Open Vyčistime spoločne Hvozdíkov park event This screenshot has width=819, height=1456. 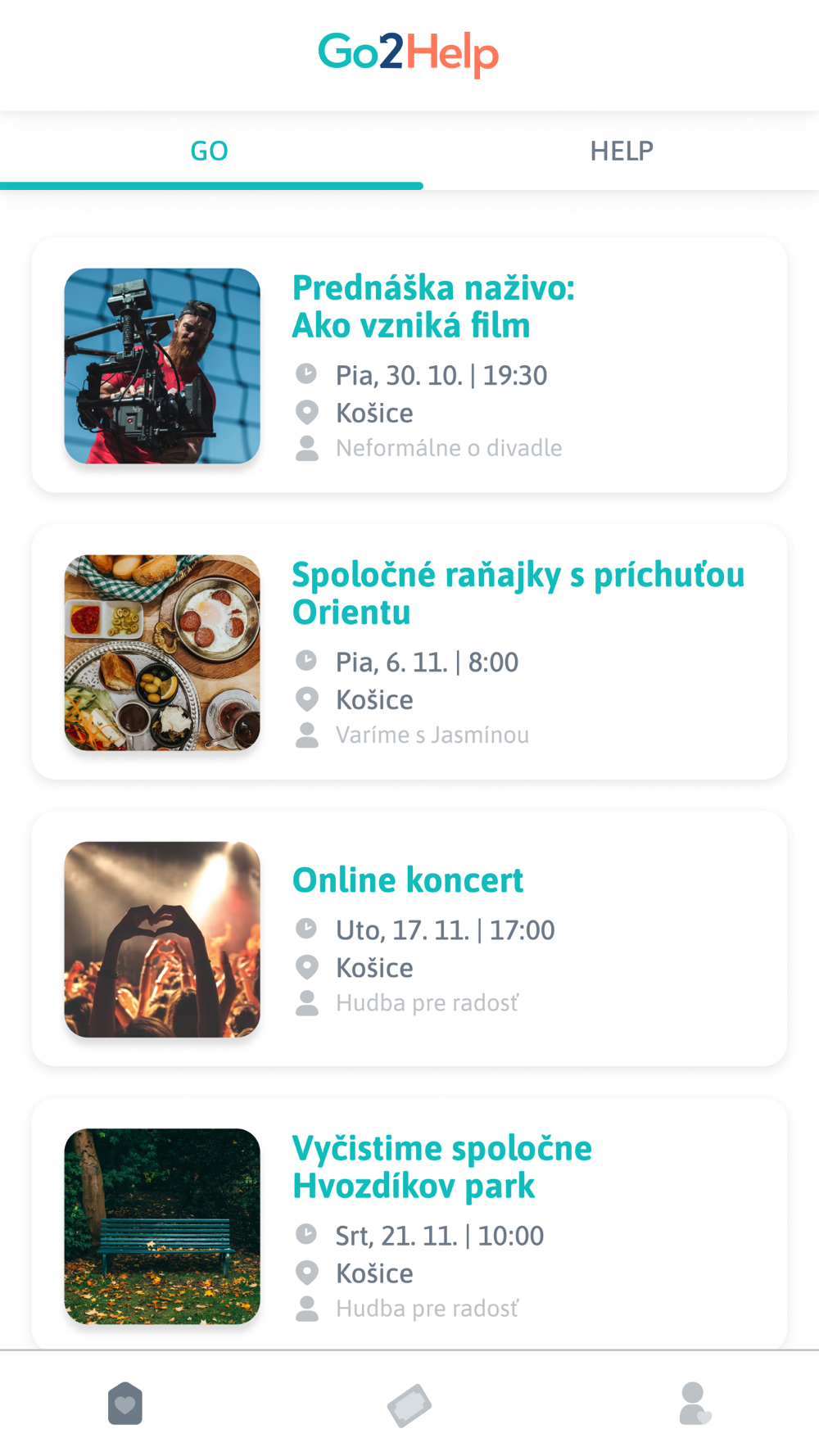click(x=442, y=1167)
